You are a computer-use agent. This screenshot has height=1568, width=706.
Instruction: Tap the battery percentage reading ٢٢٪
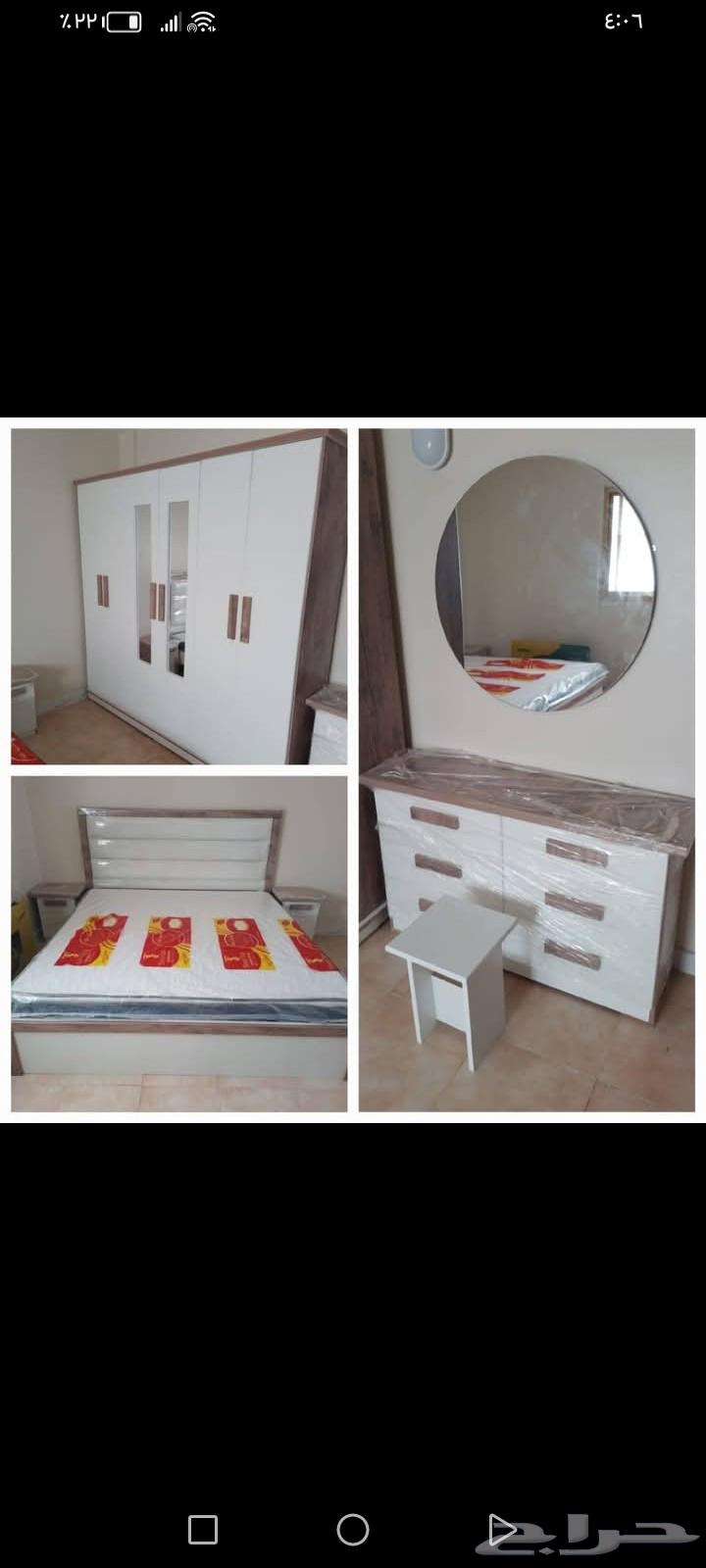tap(76, 20)
